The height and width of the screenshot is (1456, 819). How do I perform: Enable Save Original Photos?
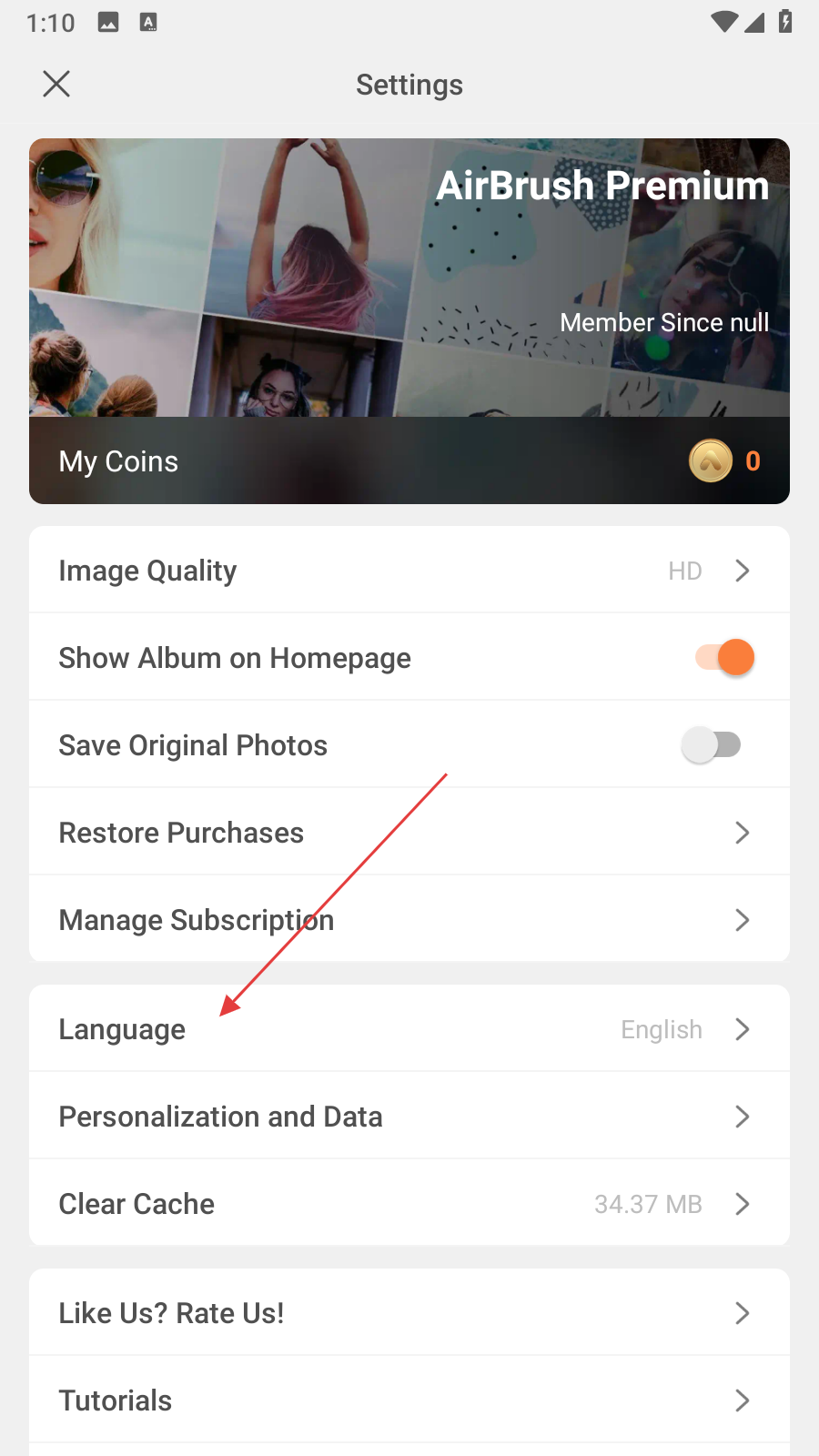click(712, 745)
